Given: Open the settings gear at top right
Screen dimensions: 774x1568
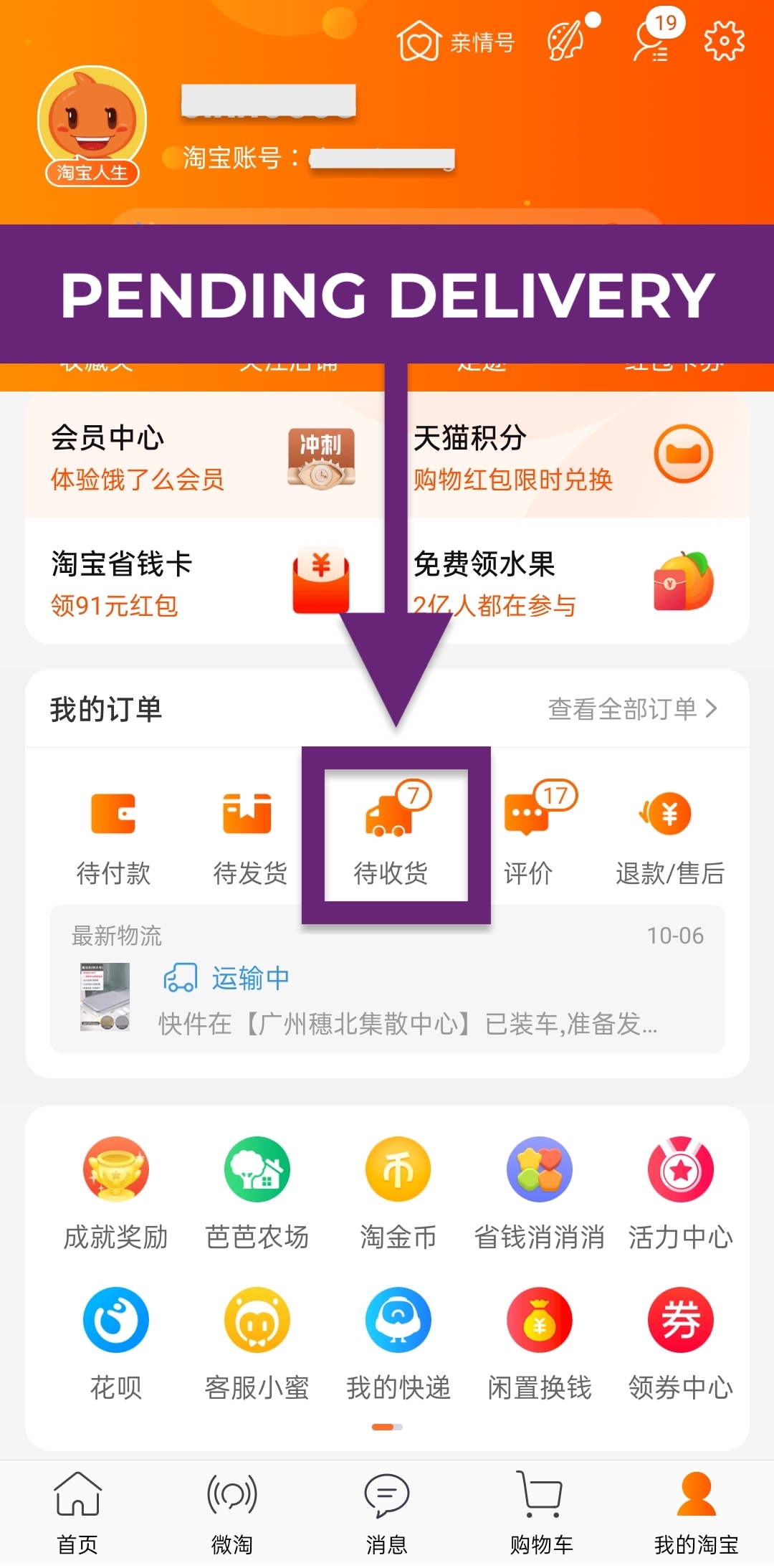Looking at the screenshot, I should point(725,41).
